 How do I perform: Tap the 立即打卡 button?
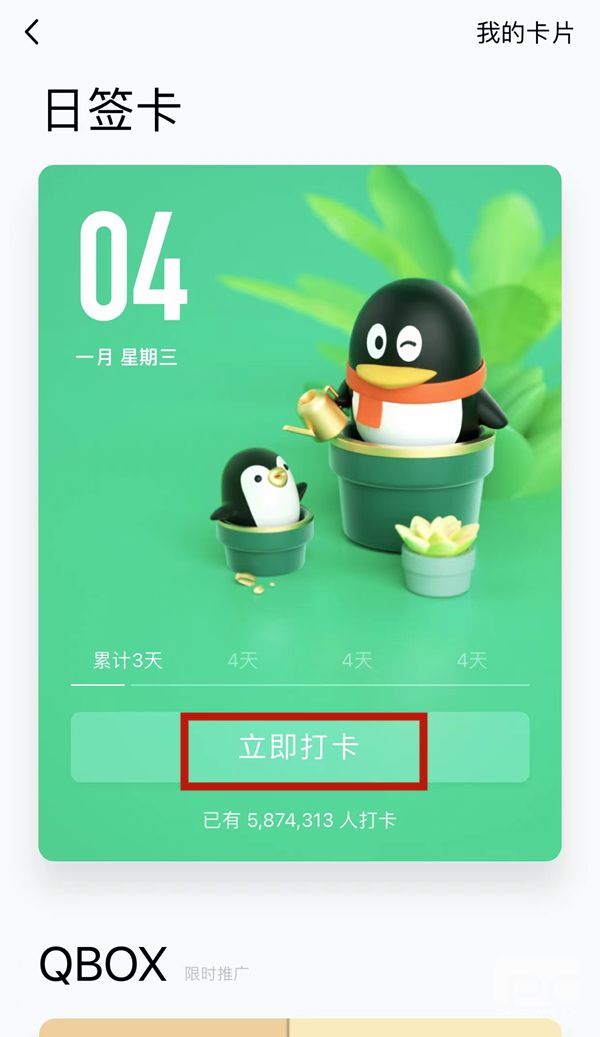point(300,747)
